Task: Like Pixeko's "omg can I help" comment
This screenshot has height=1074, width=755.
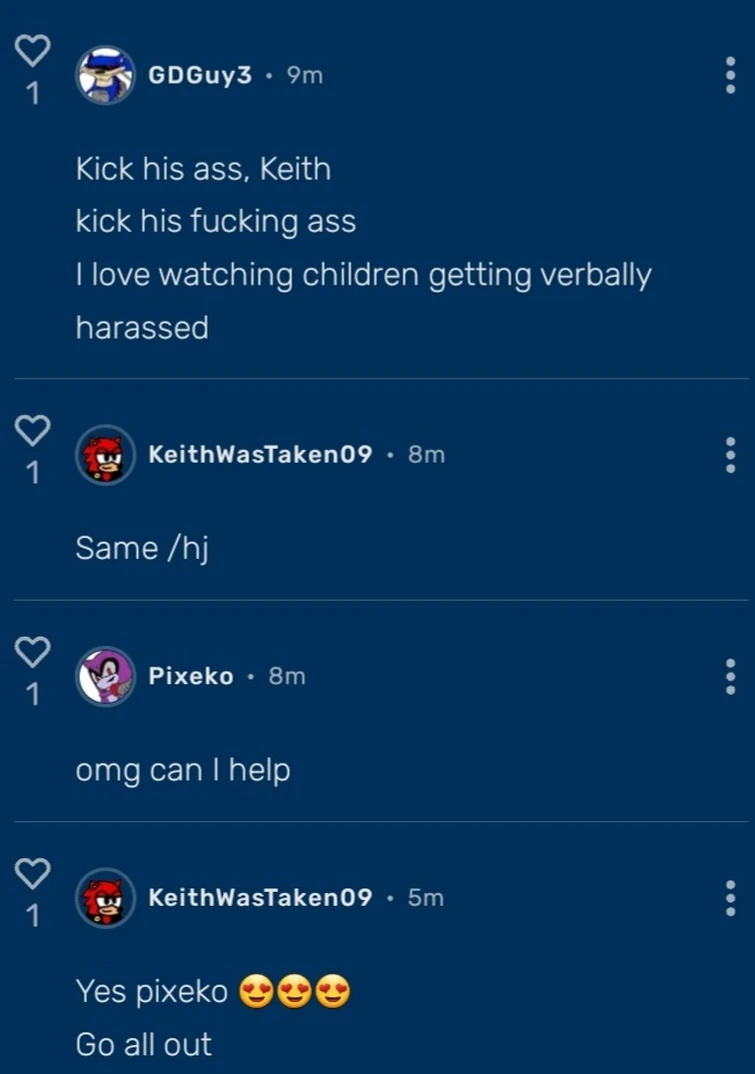Action: click(x=33, y=652)
